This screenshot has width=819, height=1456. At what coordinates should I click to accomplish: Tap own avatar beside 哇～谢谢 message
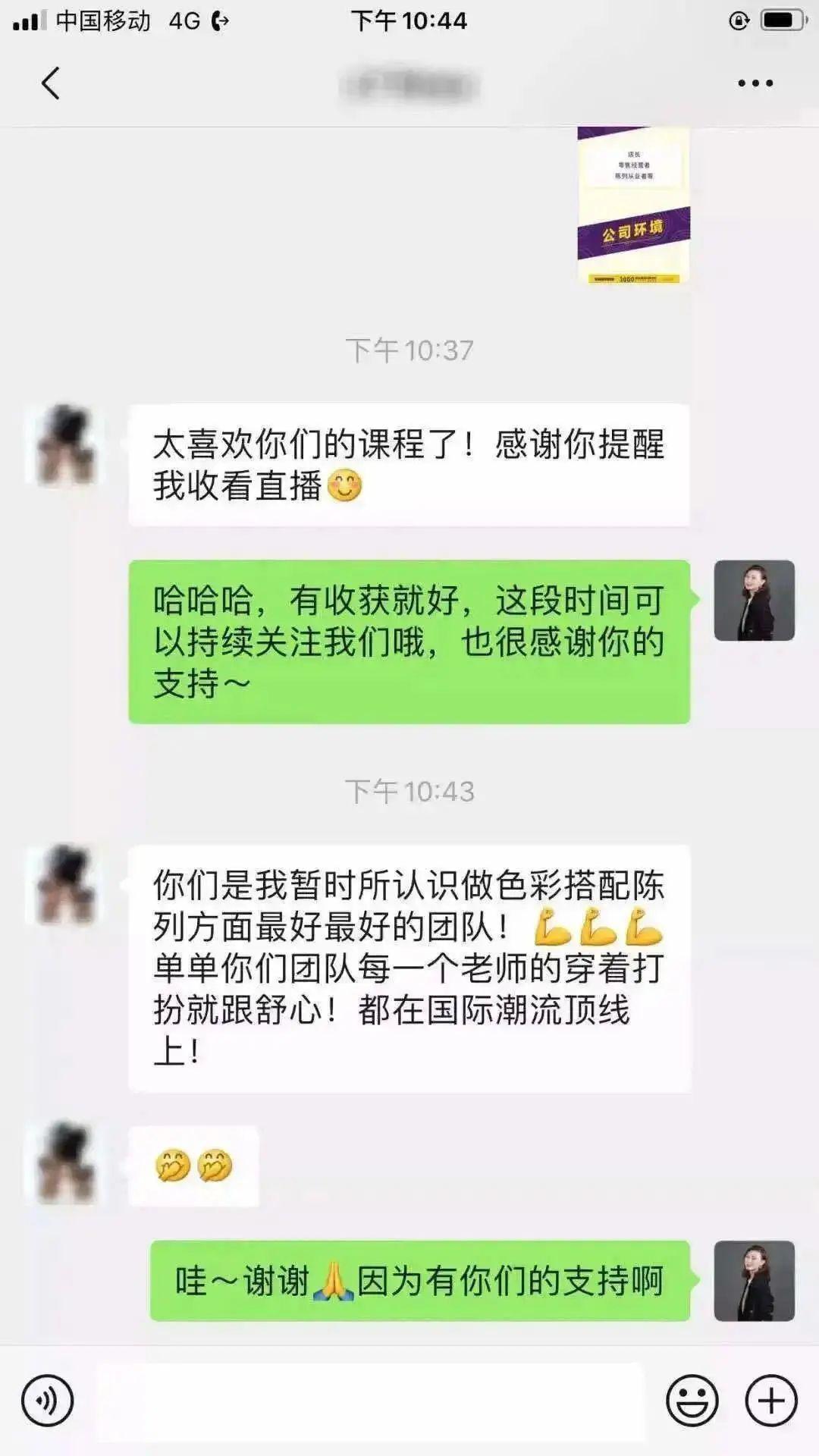pyautogui.click(x=755, y=1281)
